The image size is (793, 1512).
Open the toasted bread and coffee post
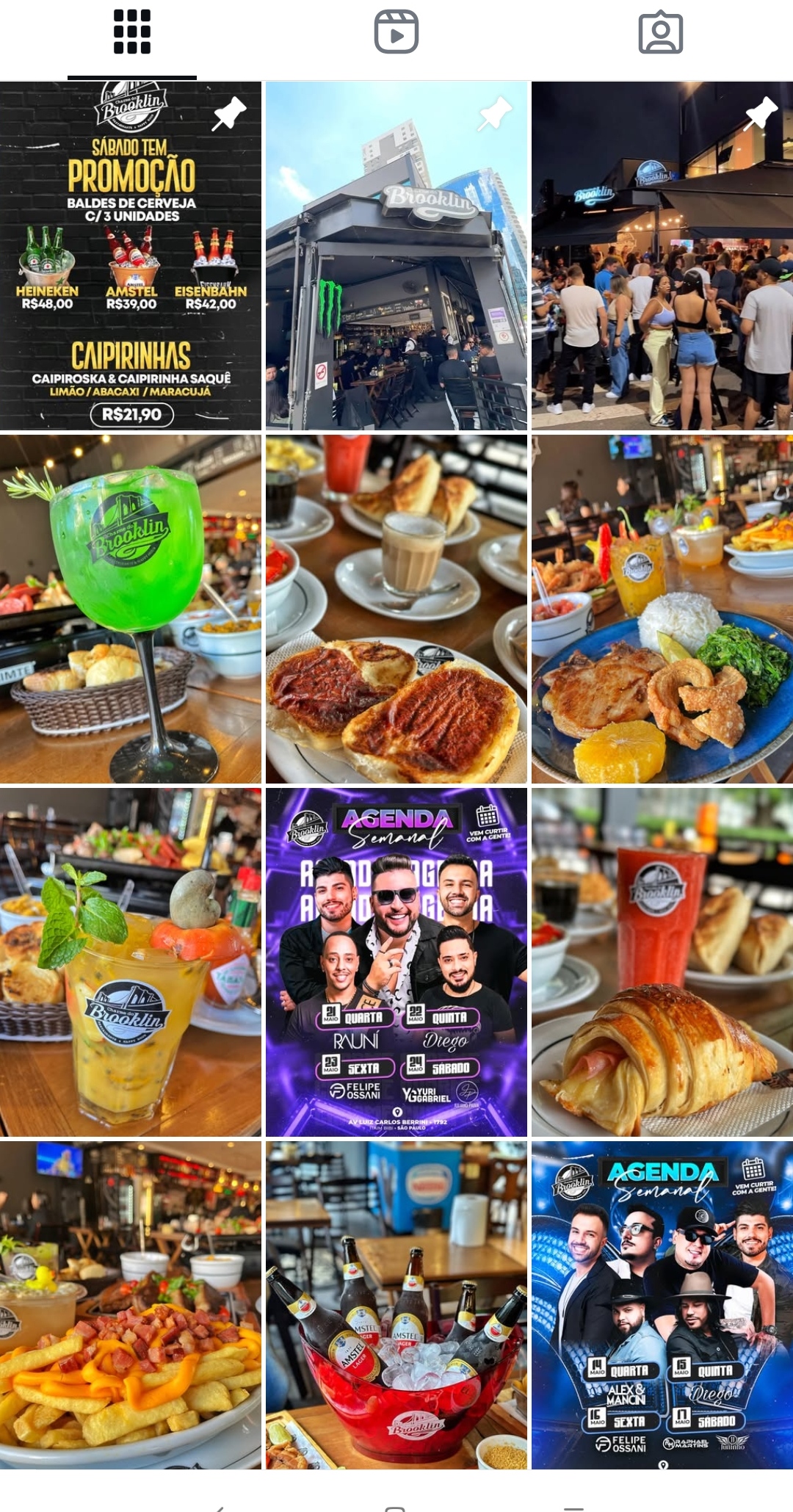coord(396,609)
